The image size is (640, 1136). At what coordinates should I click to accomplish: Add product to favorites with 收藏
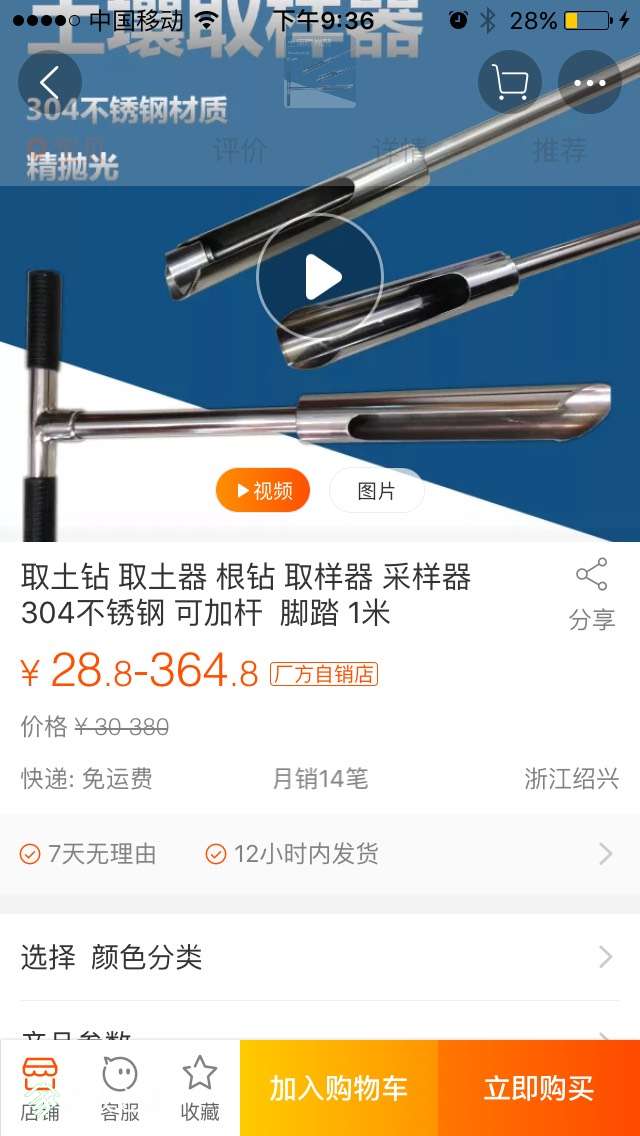pos(200,1088)
